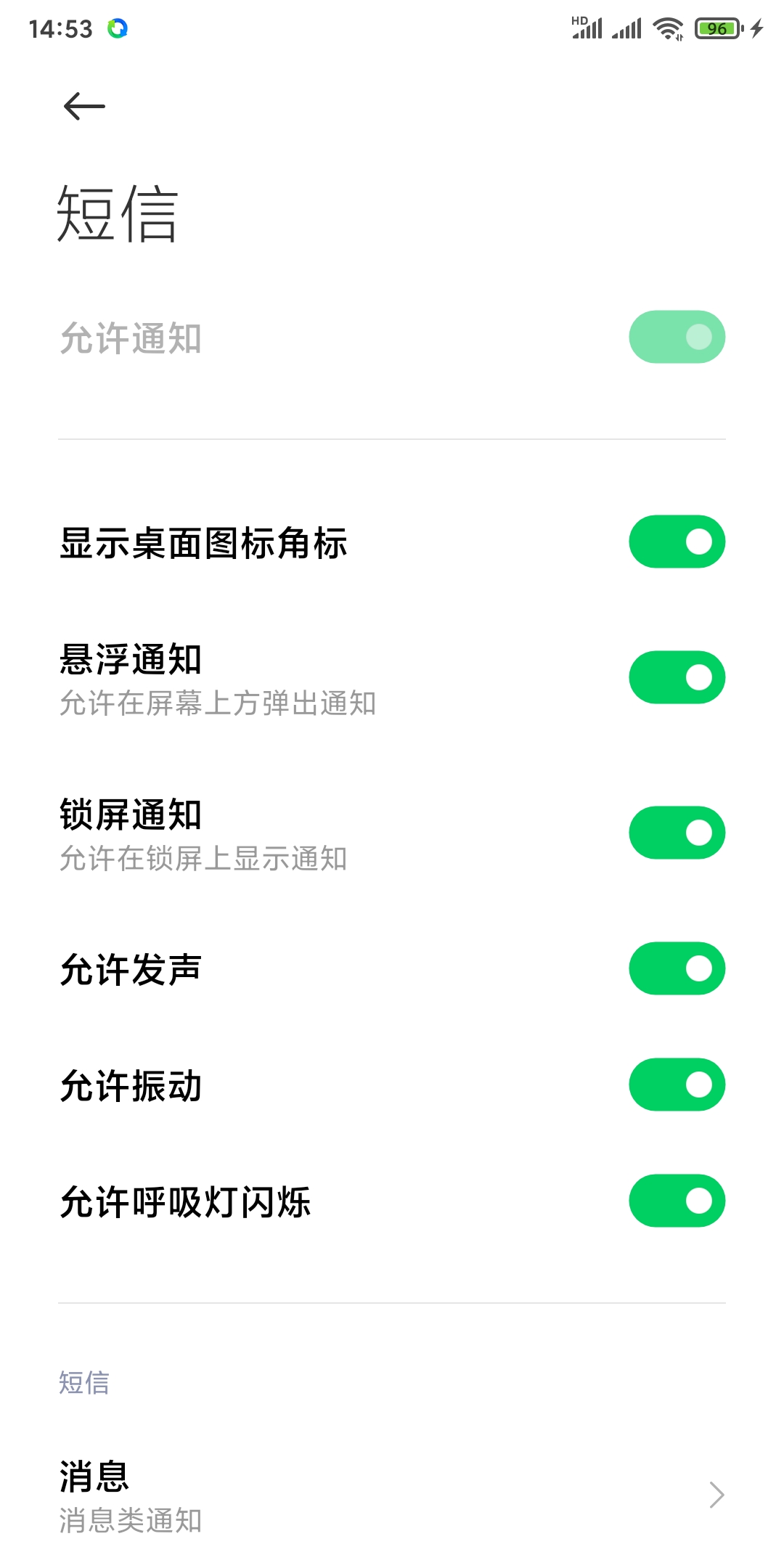
Task: Disable 允许发声 toggle
Action: point(677,968)
